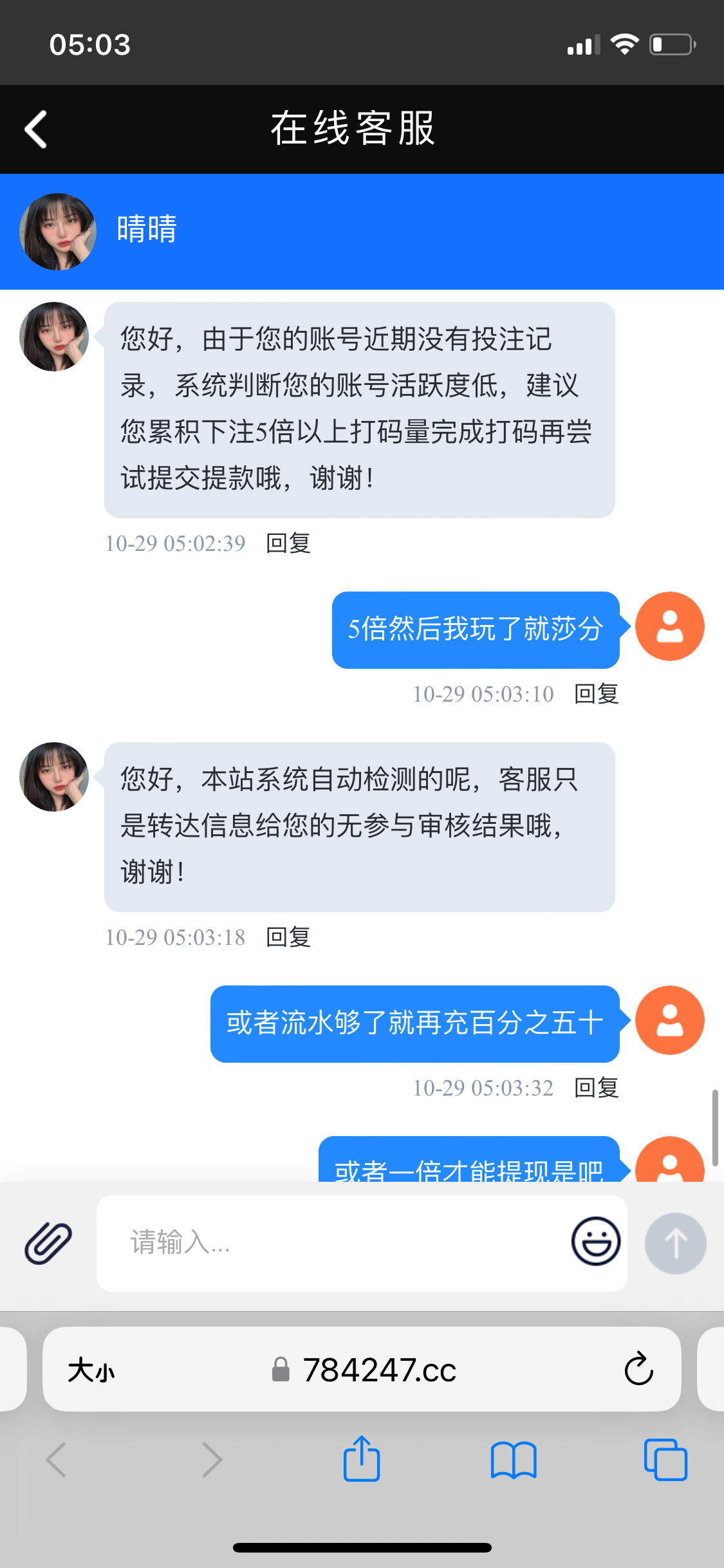Image resolution: width=724 pixels, height=1568 pixels.
Task: Tap 回复 under the 05:02:39 message
Action: point(288,543)
